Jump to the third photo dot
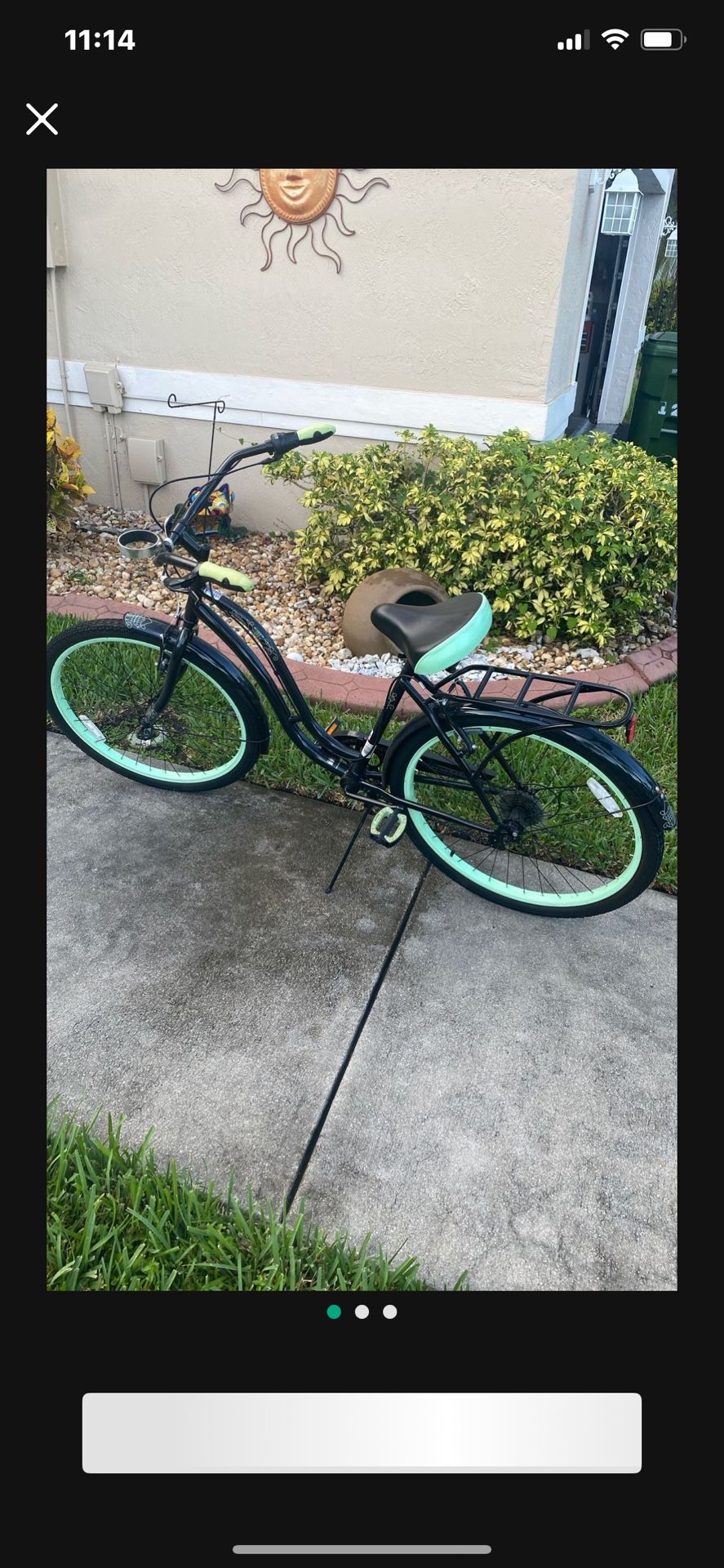Viewport: 724px width, 1568px height. coord(390,1312)
